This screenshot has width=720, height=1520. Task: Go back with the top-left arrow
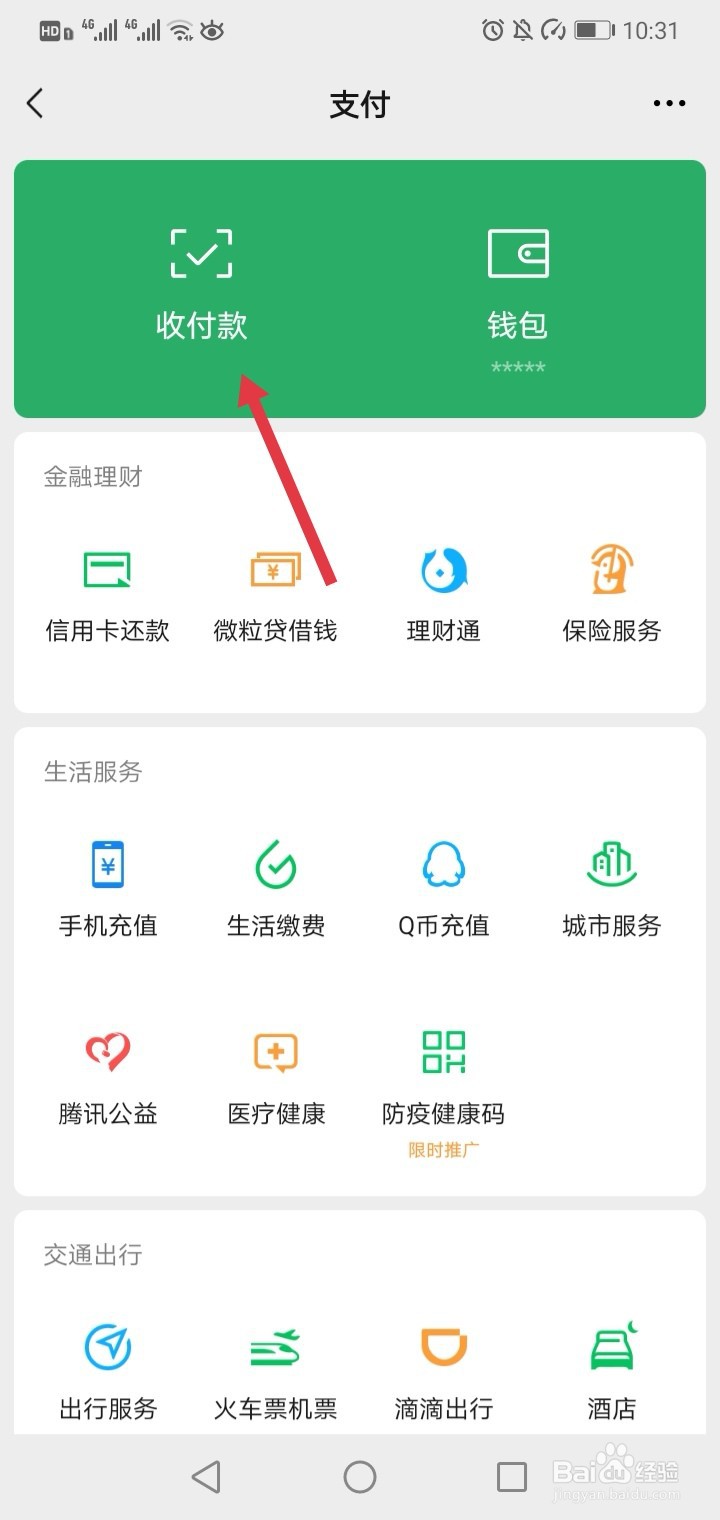(35, 103)
